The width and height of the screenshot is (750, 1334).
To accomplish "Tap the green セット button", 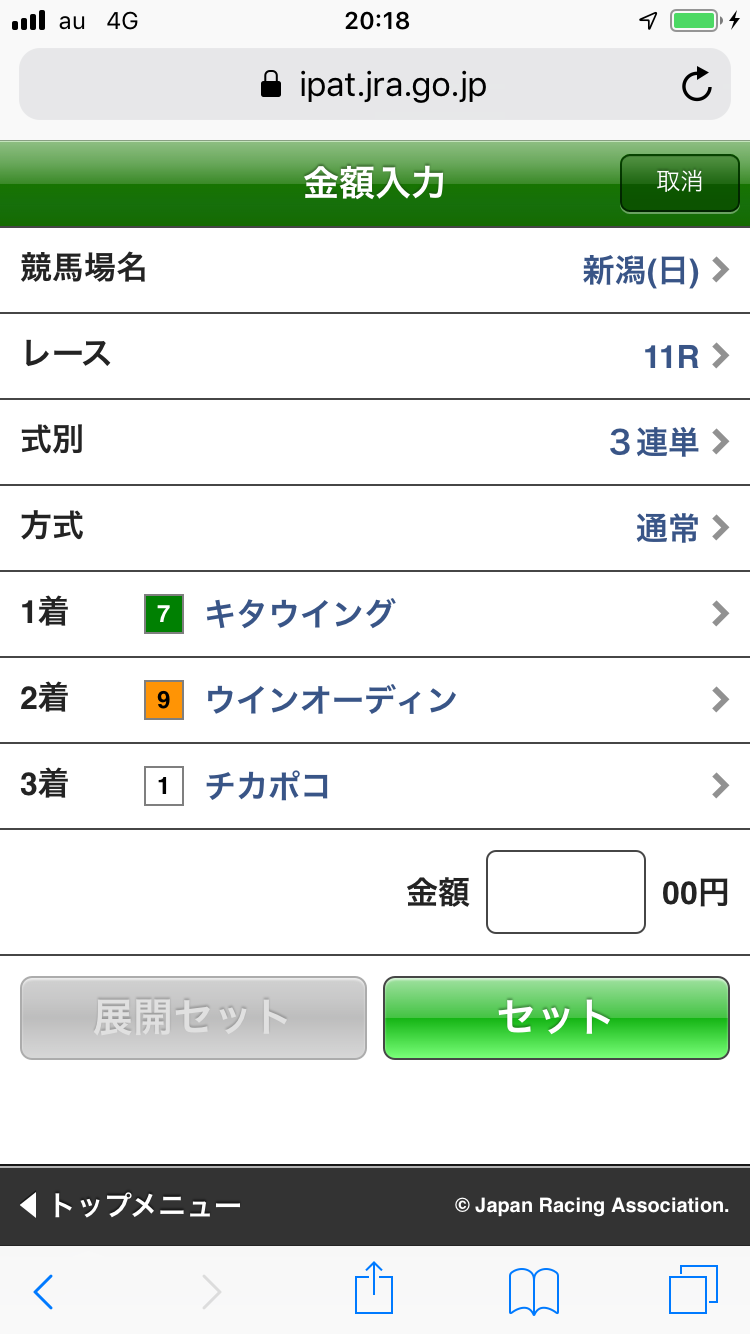I will click(x=556, y=1017).
